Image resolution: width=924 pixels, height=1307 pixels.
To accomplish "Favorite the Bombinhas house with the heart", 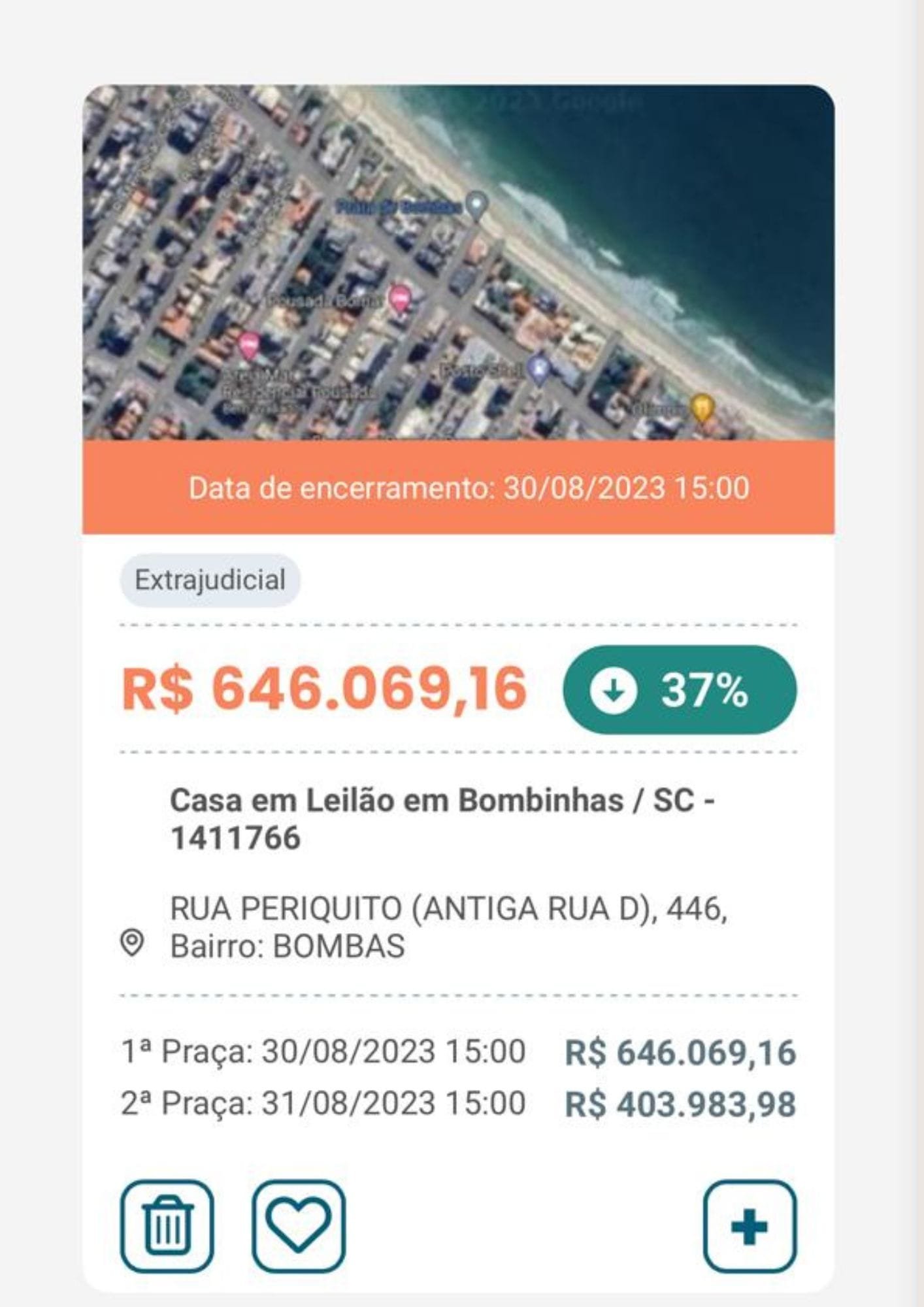I will coord(299,1225).
